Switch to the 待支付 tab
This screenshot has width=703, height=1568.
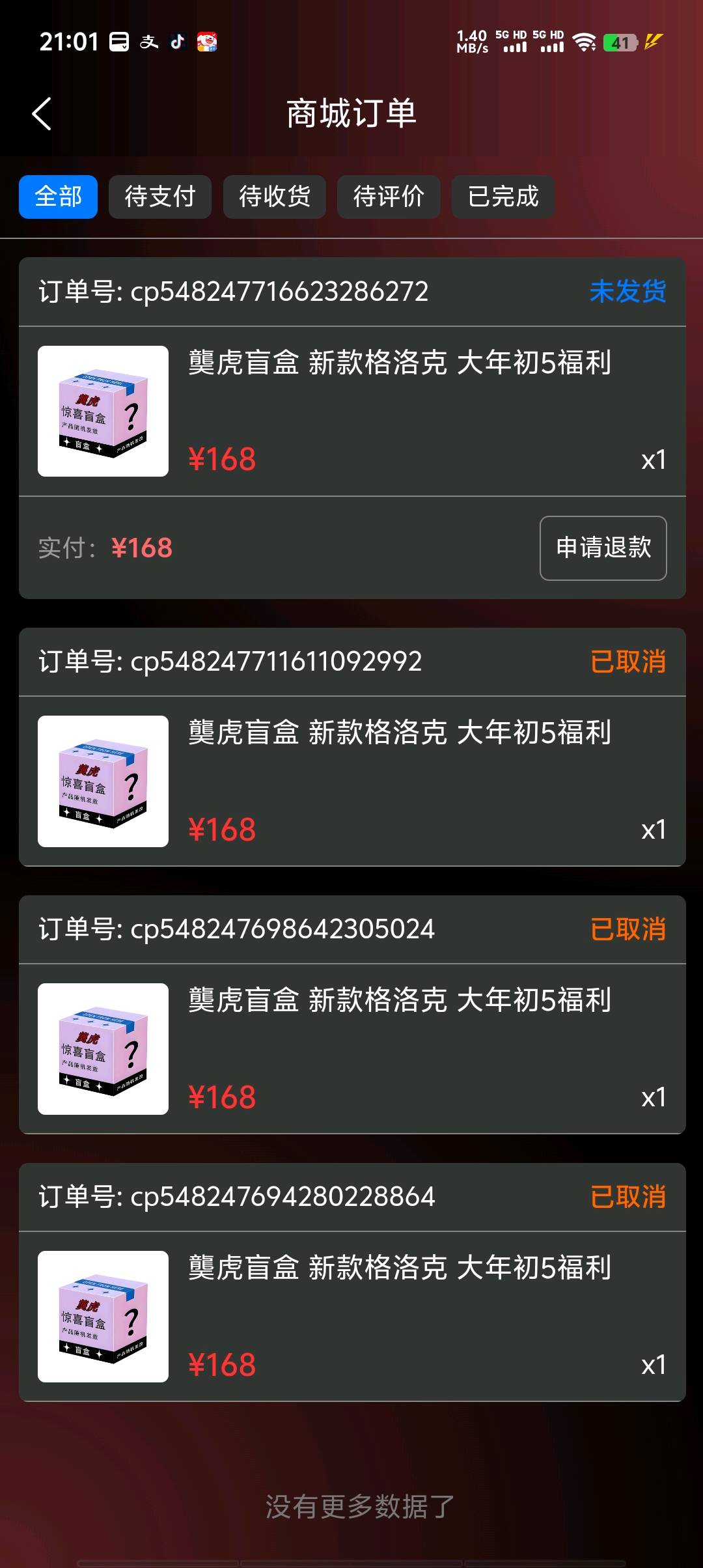coord(159,197)
